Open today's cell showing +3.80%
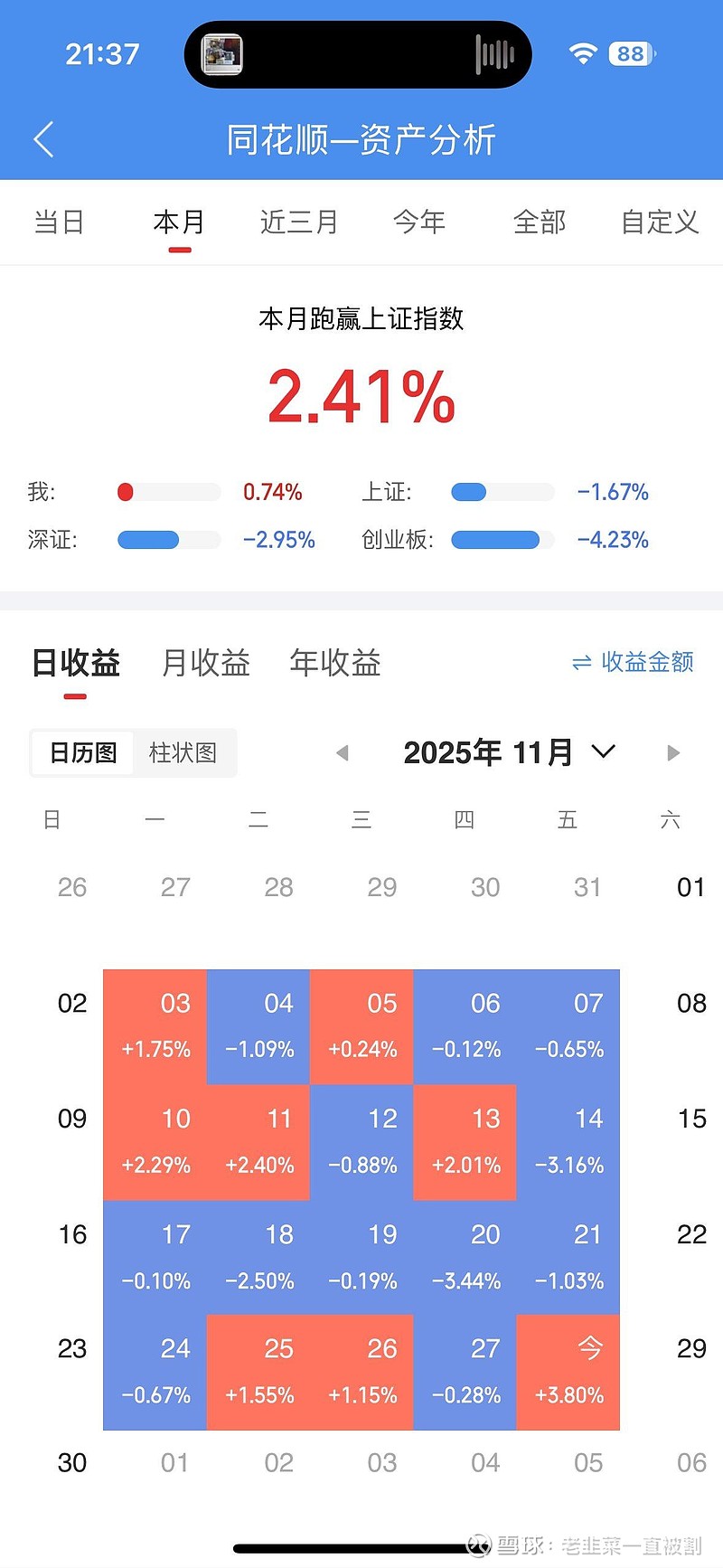 tap(568, 1373)
